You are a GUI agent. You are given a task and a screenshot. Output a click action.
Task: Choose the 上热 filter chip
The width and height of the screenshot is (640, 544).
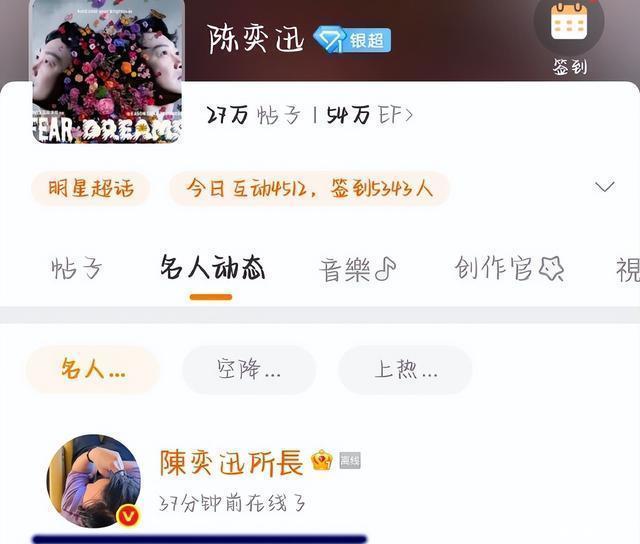click(405, 369)
